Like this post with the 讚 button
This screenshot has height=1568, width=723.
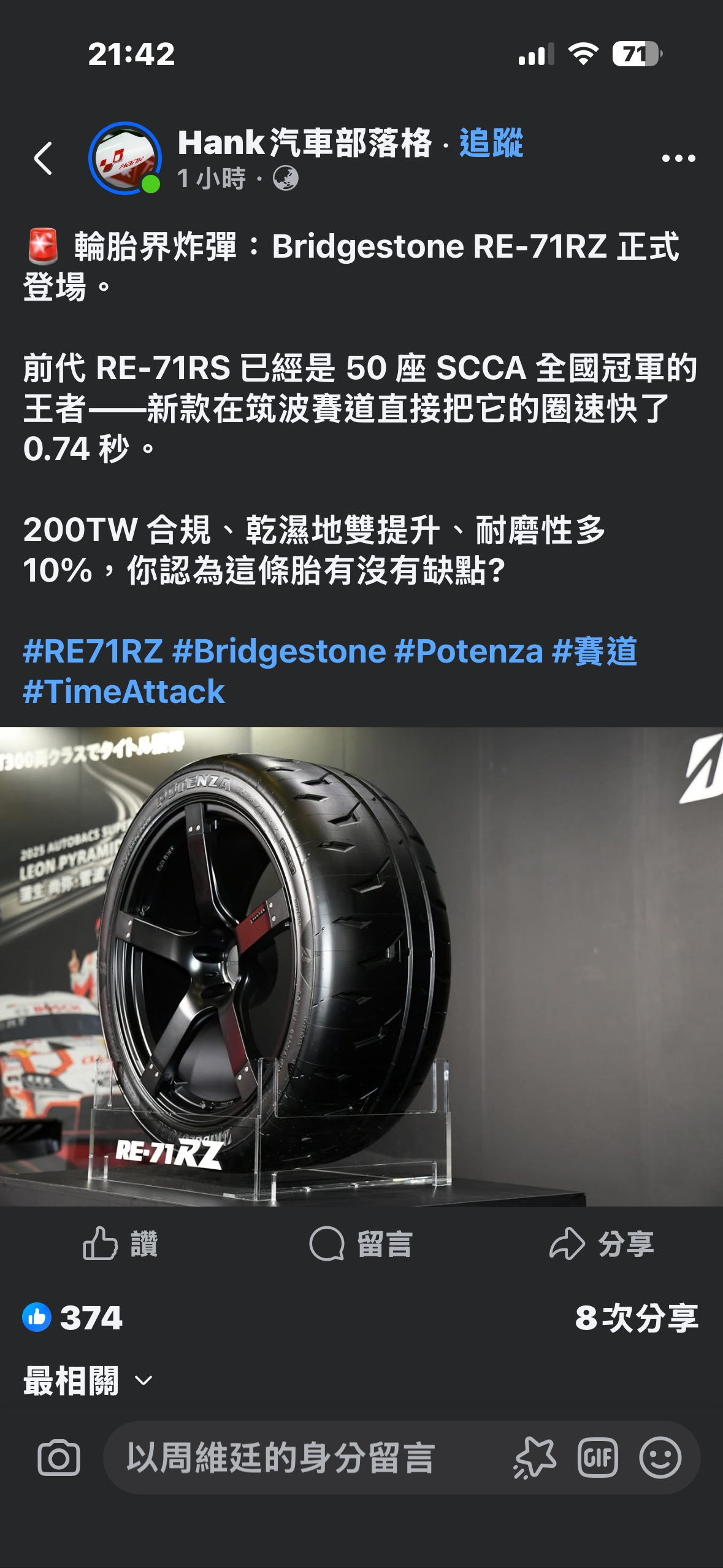coord(120,1244)
